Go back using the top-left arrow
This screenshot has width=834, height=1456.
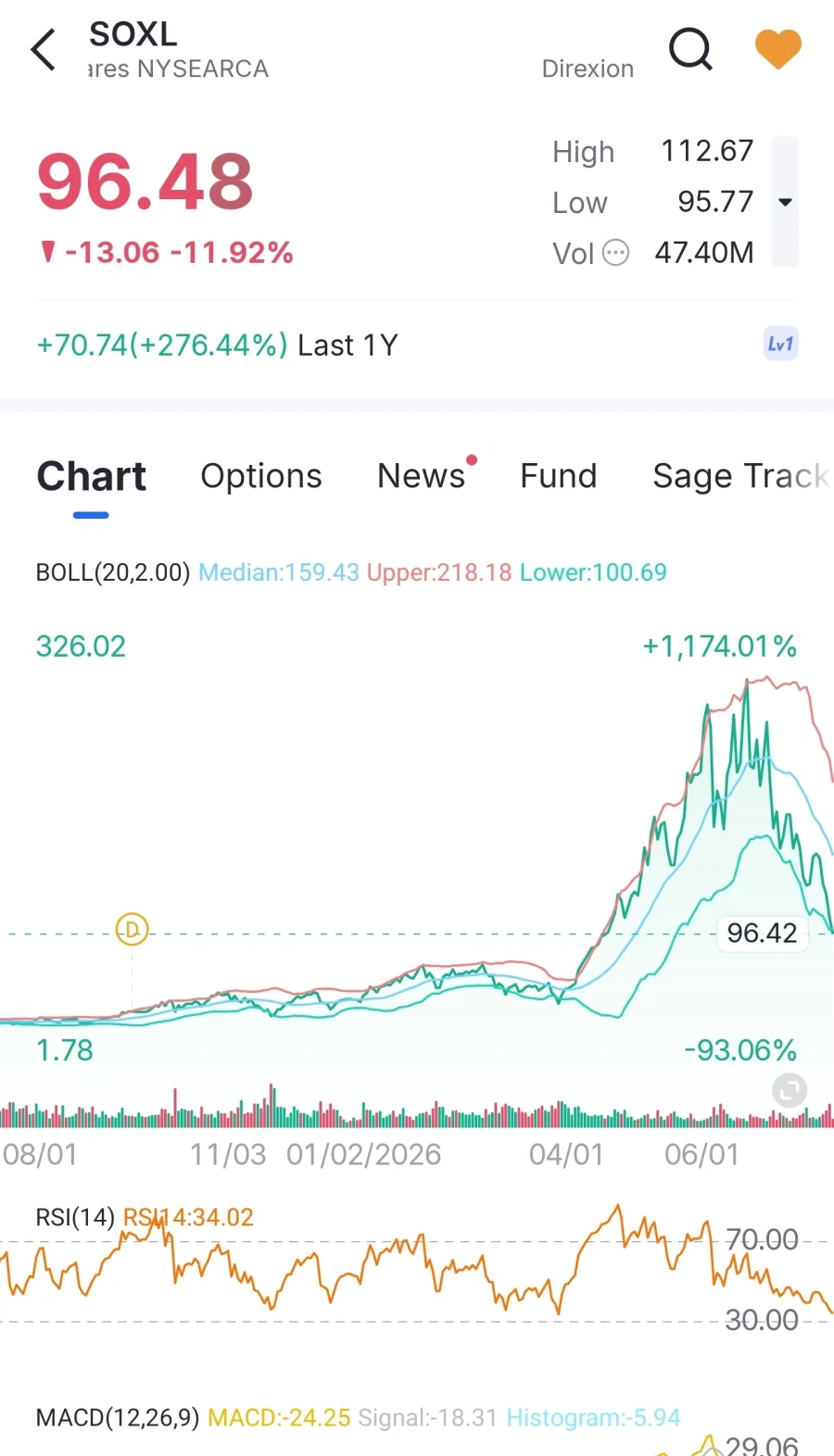click(x=44, y=49)
